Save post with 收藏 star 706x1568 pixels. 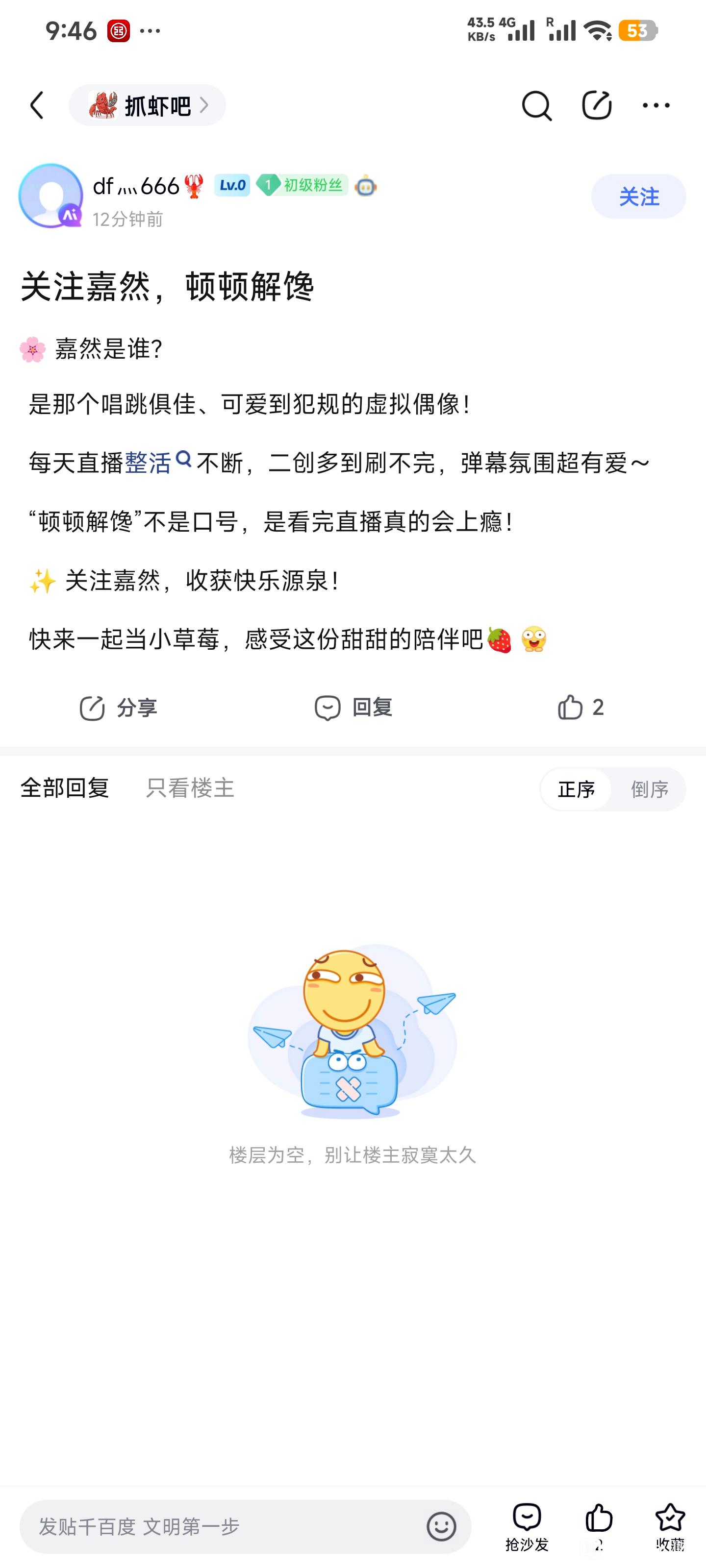coord(670,1525)
